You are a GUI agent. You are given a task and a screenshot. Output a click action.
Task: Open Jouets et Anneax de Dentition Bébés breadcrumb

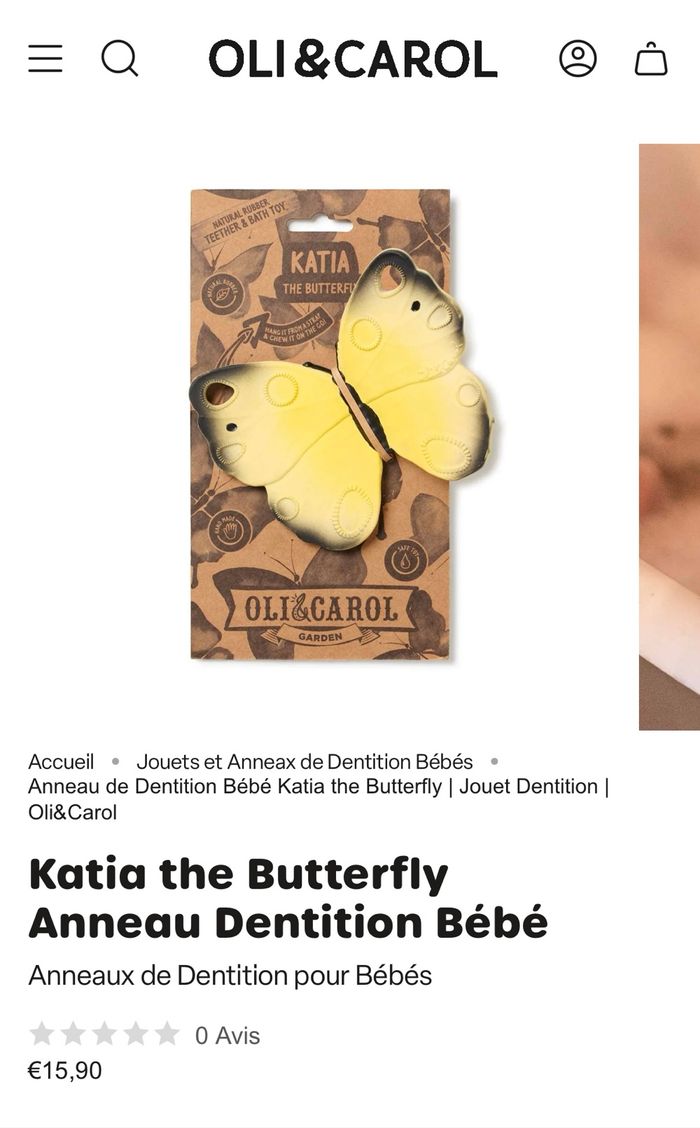304,762
